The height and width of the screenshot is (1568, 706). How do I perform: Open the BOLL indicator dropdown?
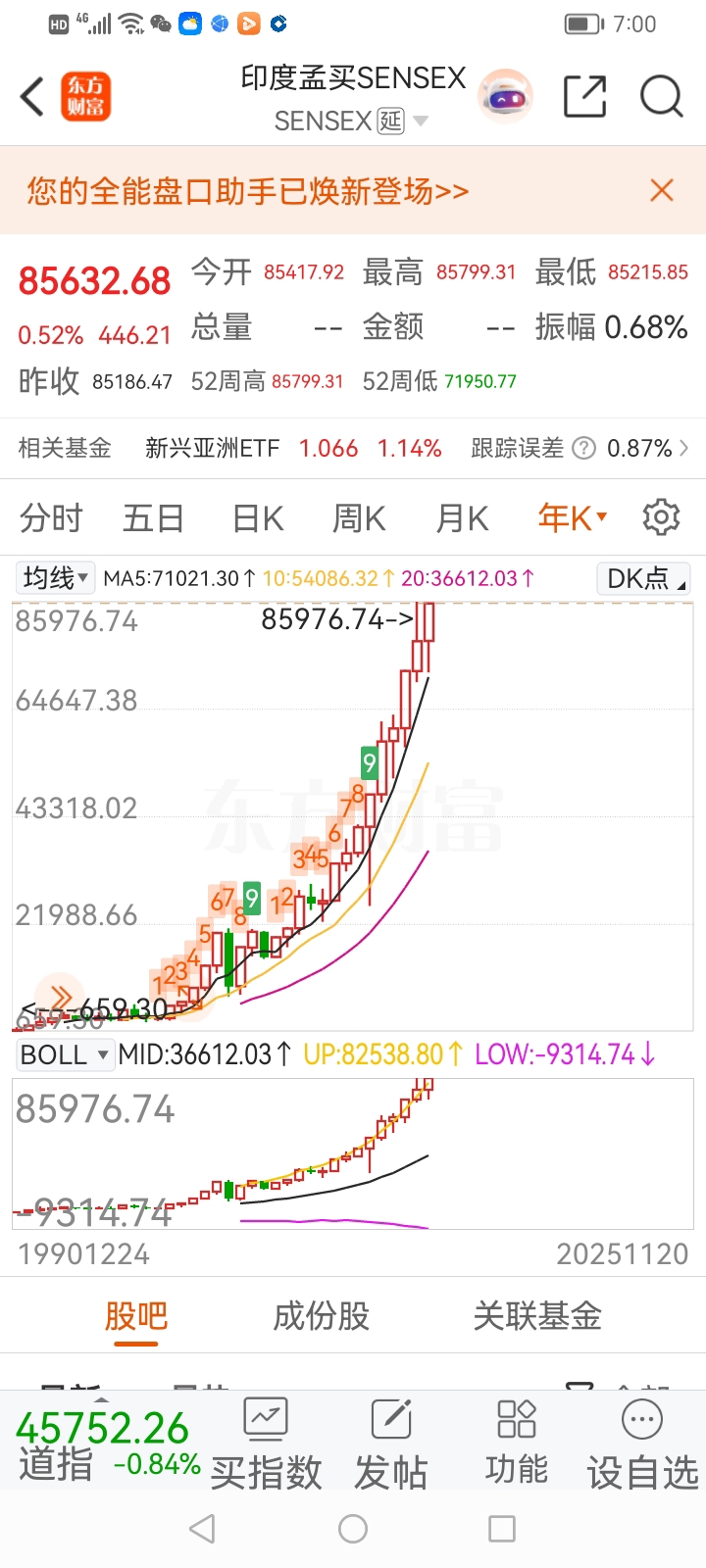(x=65, y=1054)
